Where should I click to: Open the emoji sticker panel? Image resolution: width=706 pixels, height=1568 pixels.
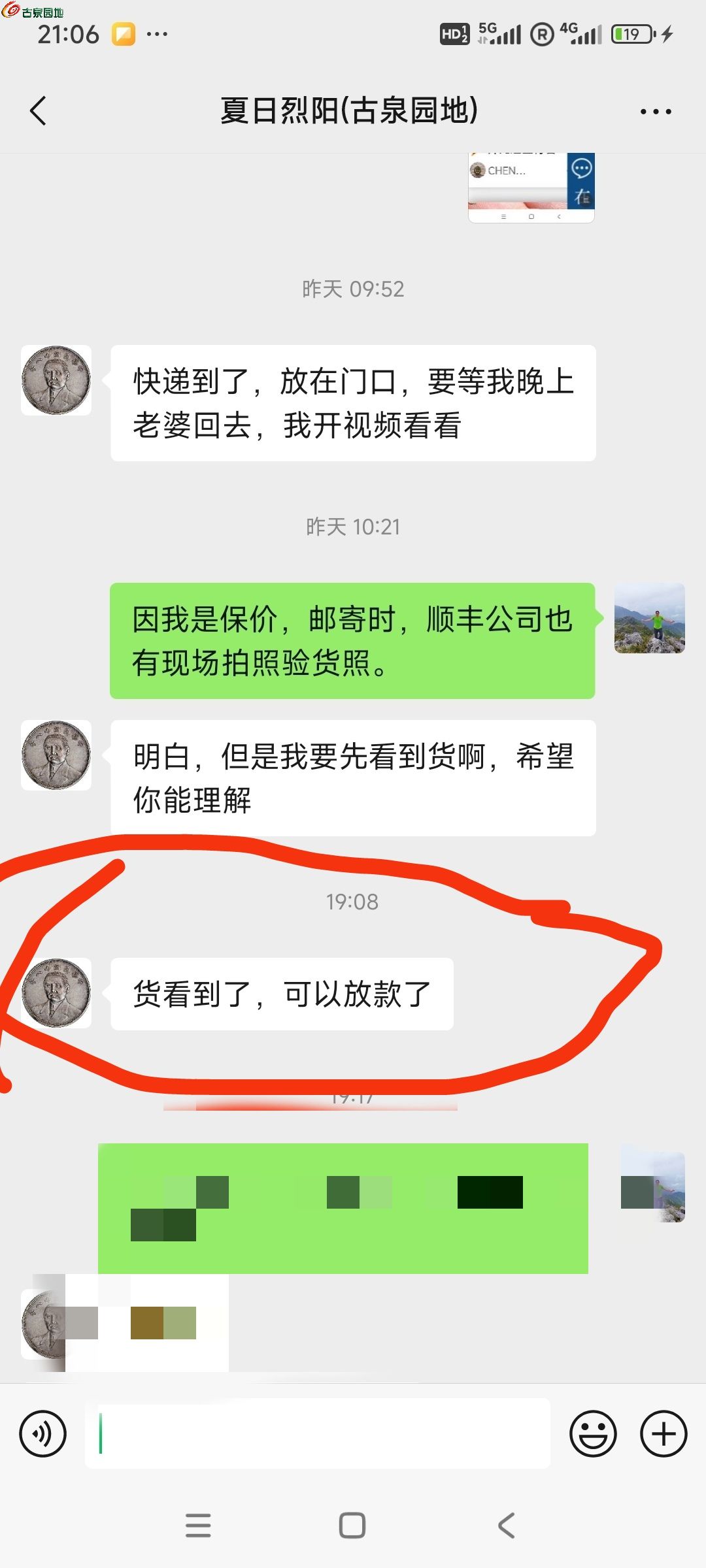tap(593, 1434)
